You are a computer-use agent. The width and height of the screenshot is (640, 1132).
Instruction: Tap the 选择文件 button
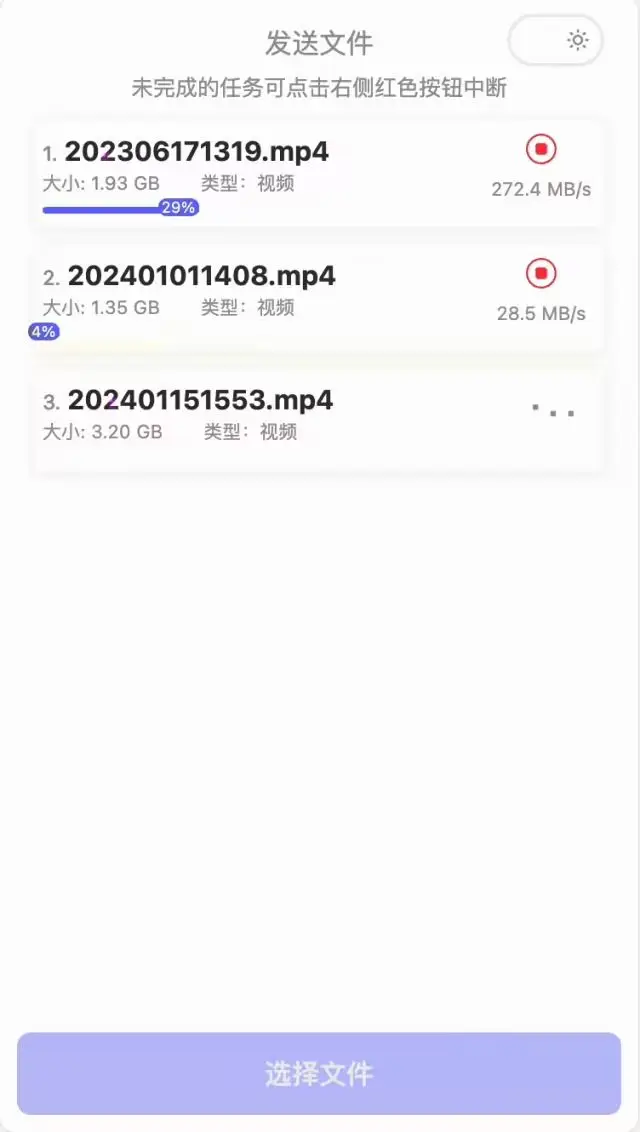(319, 1074)
